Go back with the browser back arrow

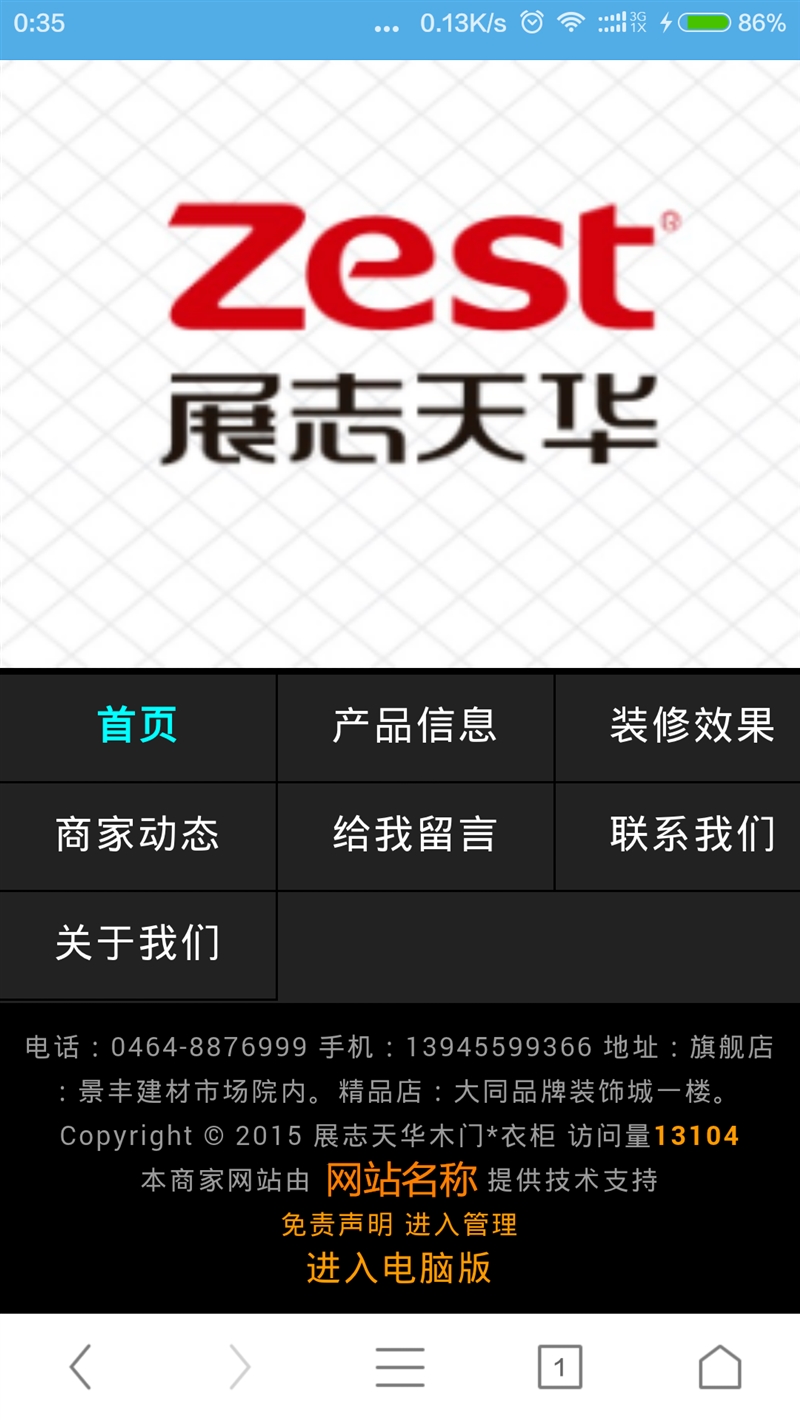coord(80,1366)
